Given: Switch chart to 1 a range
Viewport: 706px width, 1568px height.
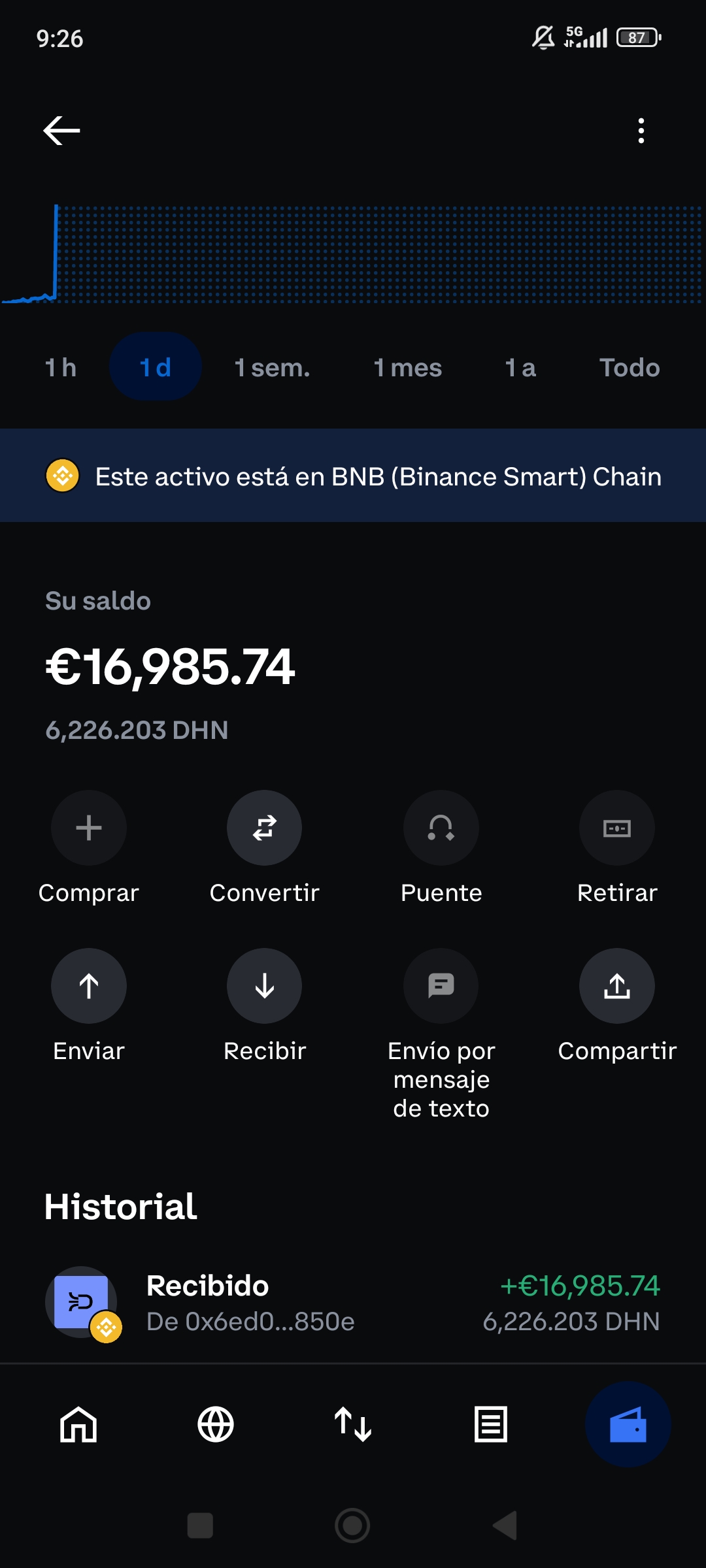Looking at the screenshot, I should pos(520,367).
